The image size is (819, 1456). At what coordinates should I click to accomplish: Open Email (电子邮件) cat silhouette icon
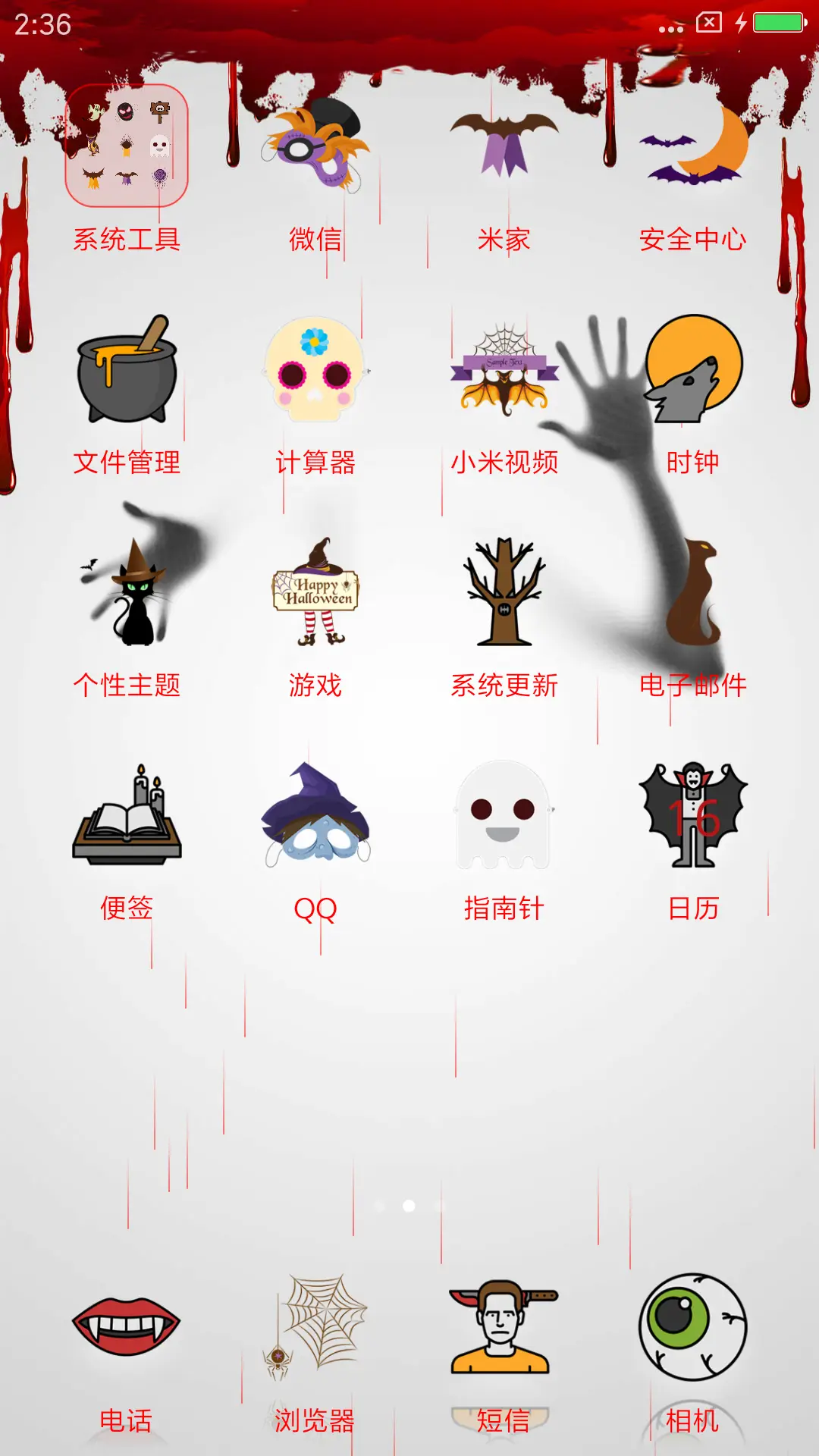point(692,595)
